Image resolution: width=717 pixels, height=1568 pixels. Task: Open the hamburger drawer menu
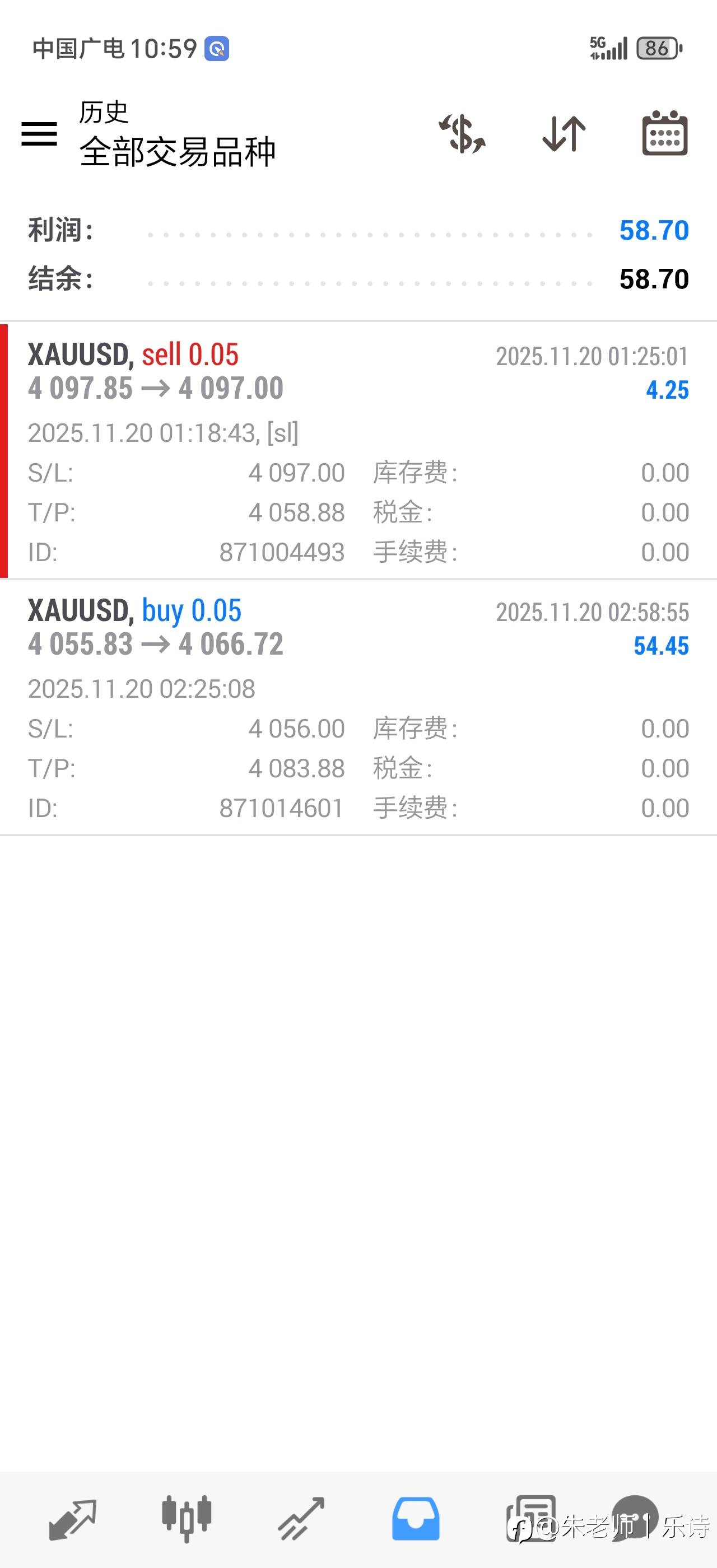[x=39, y=134]
